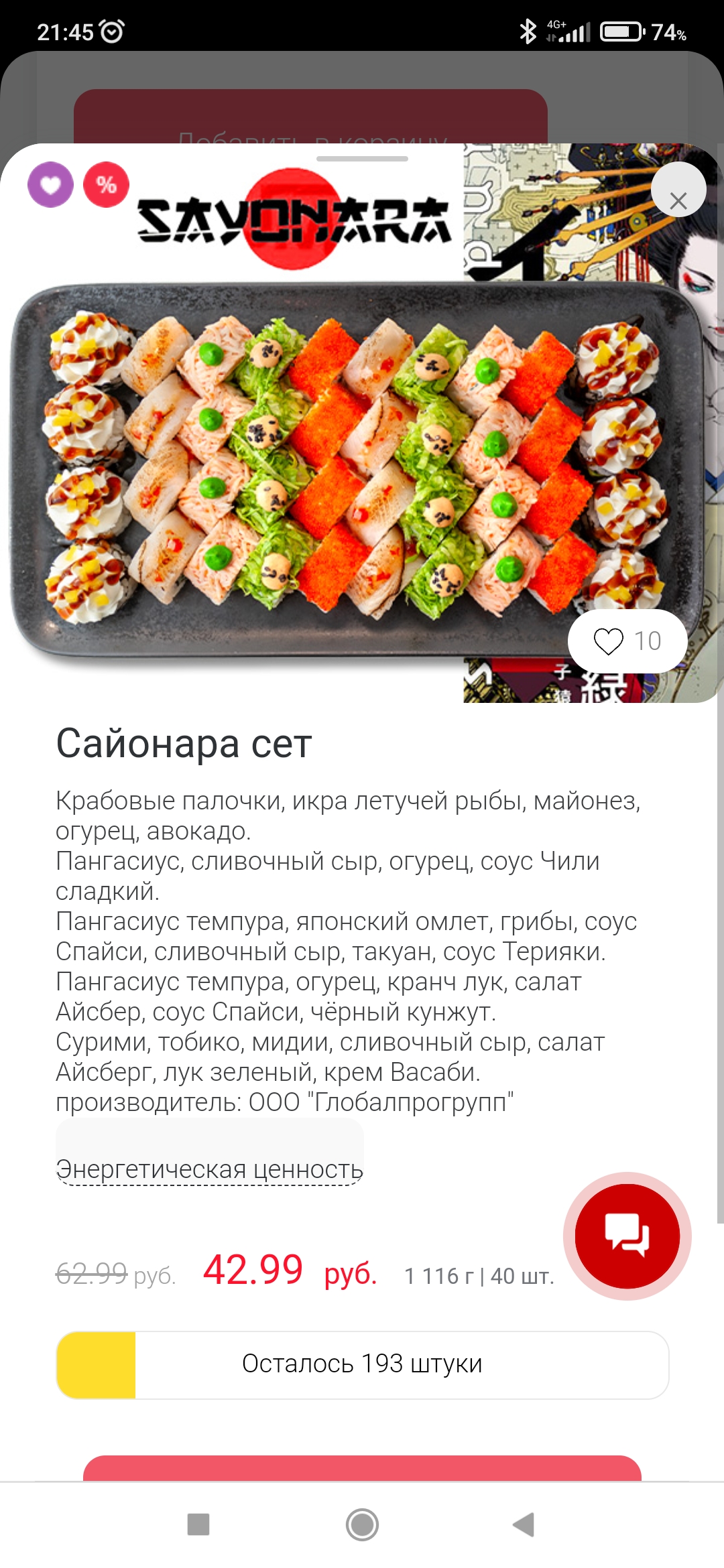Go to the phone home screen
The image size is (724, 1568).
(x=362, y=1524)
